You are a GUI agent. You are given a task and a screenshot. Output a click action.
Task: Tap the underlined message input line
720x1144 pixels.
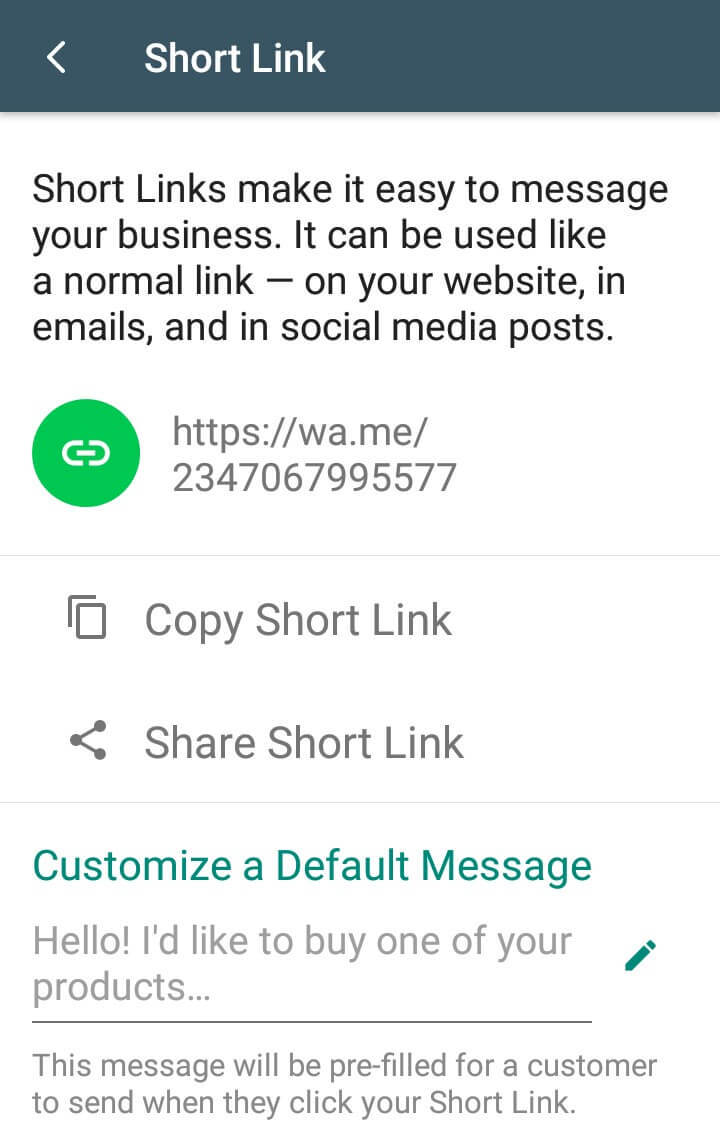tap(312, 1018)
